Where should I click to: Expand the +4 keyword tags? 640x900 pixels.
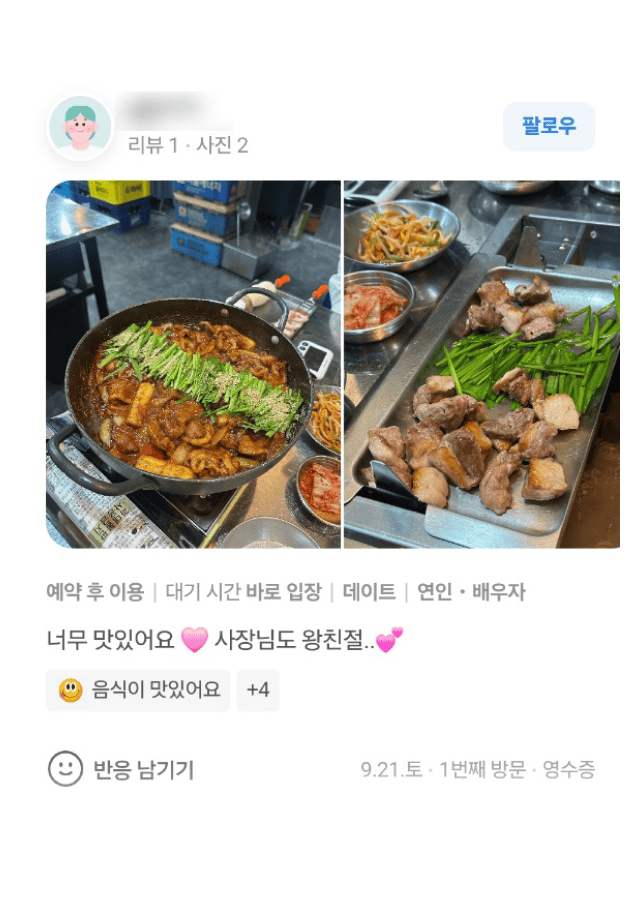click(x=258, y=690)
